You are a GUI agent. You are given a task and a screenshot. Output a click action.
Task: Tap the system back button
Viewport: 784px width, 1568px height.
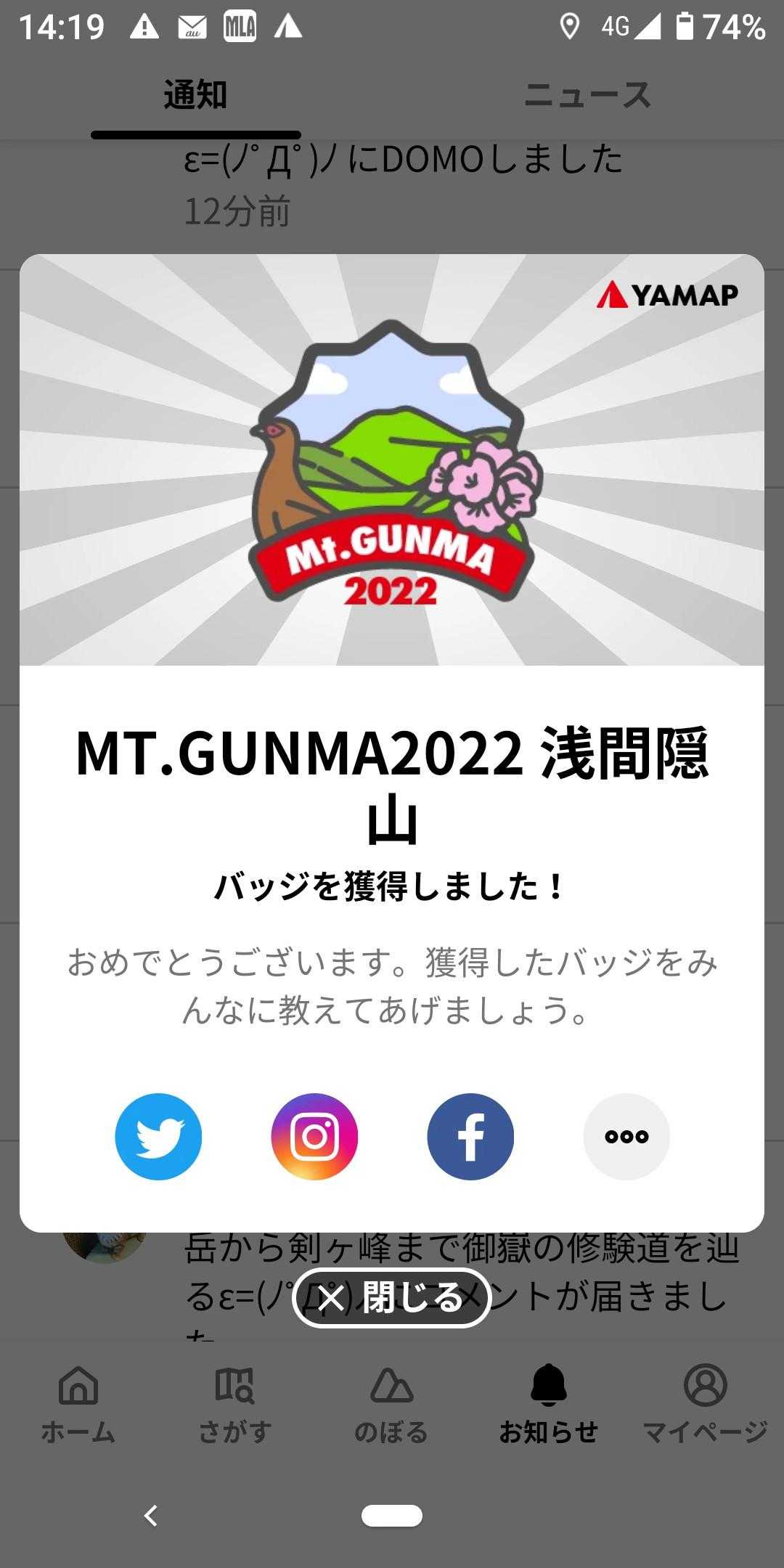click(150, 1515)
